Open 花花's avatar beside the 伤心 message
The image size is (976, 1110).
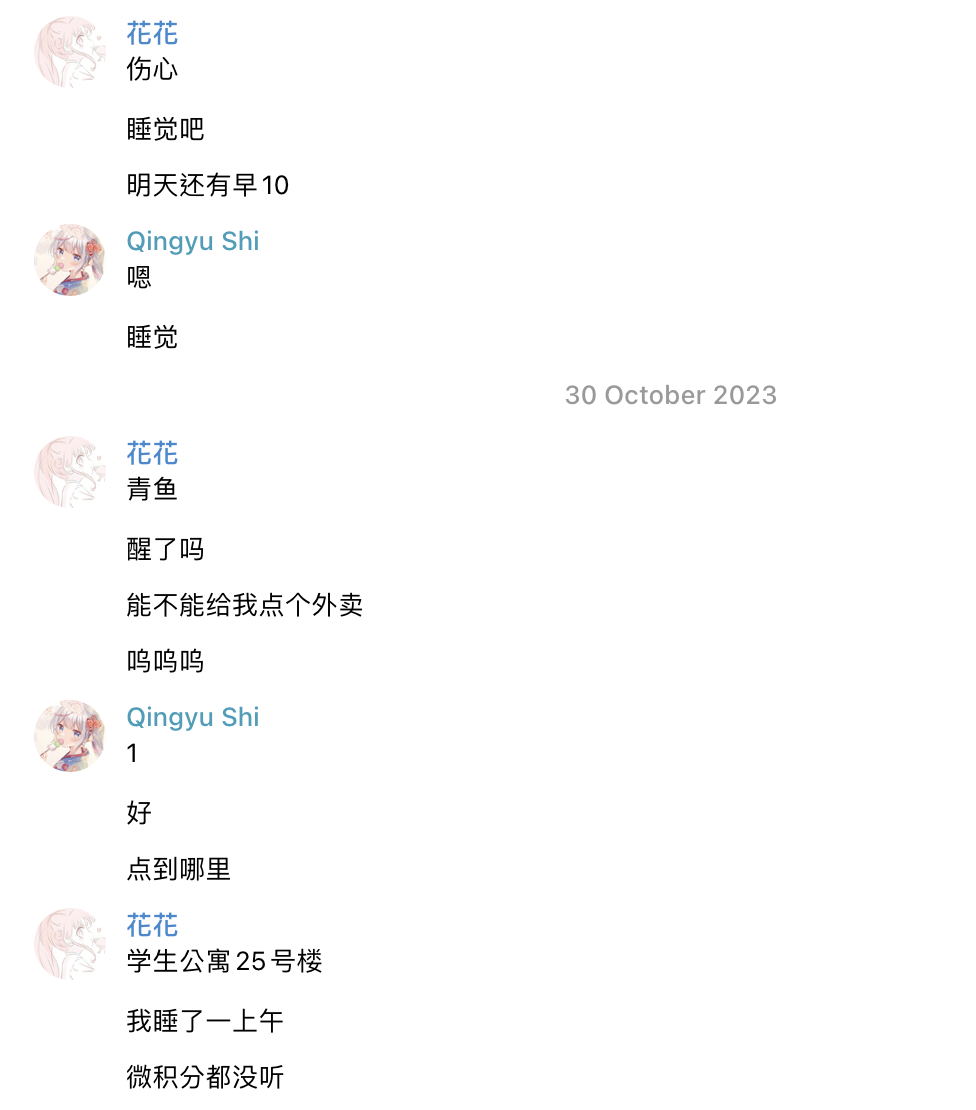pos(70,52)
